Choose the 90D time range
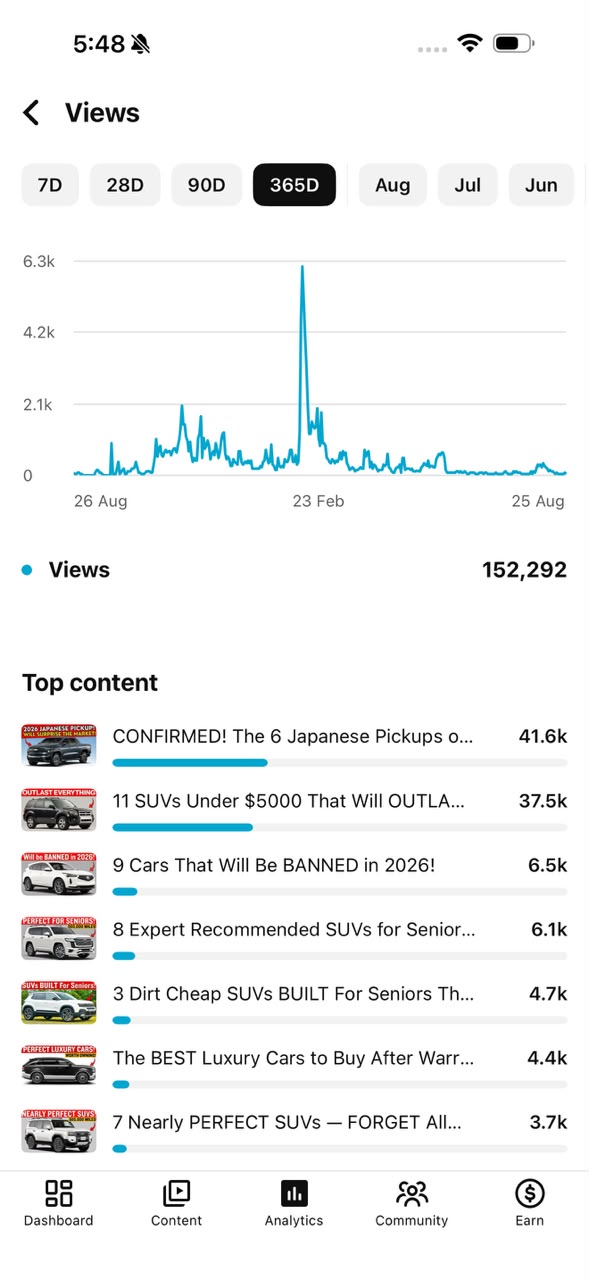 [206, 185]
